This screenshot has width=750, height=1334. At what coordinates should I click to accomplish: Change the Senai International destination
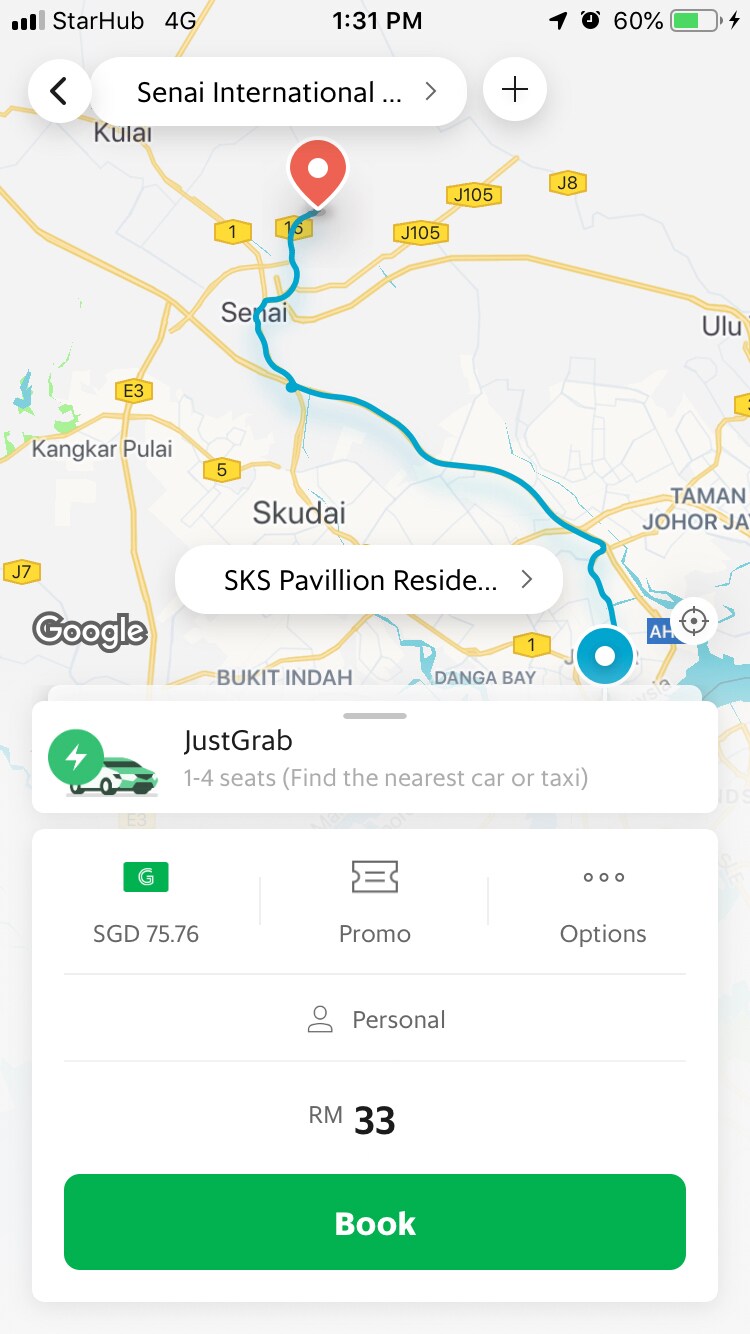coord(279,92)
